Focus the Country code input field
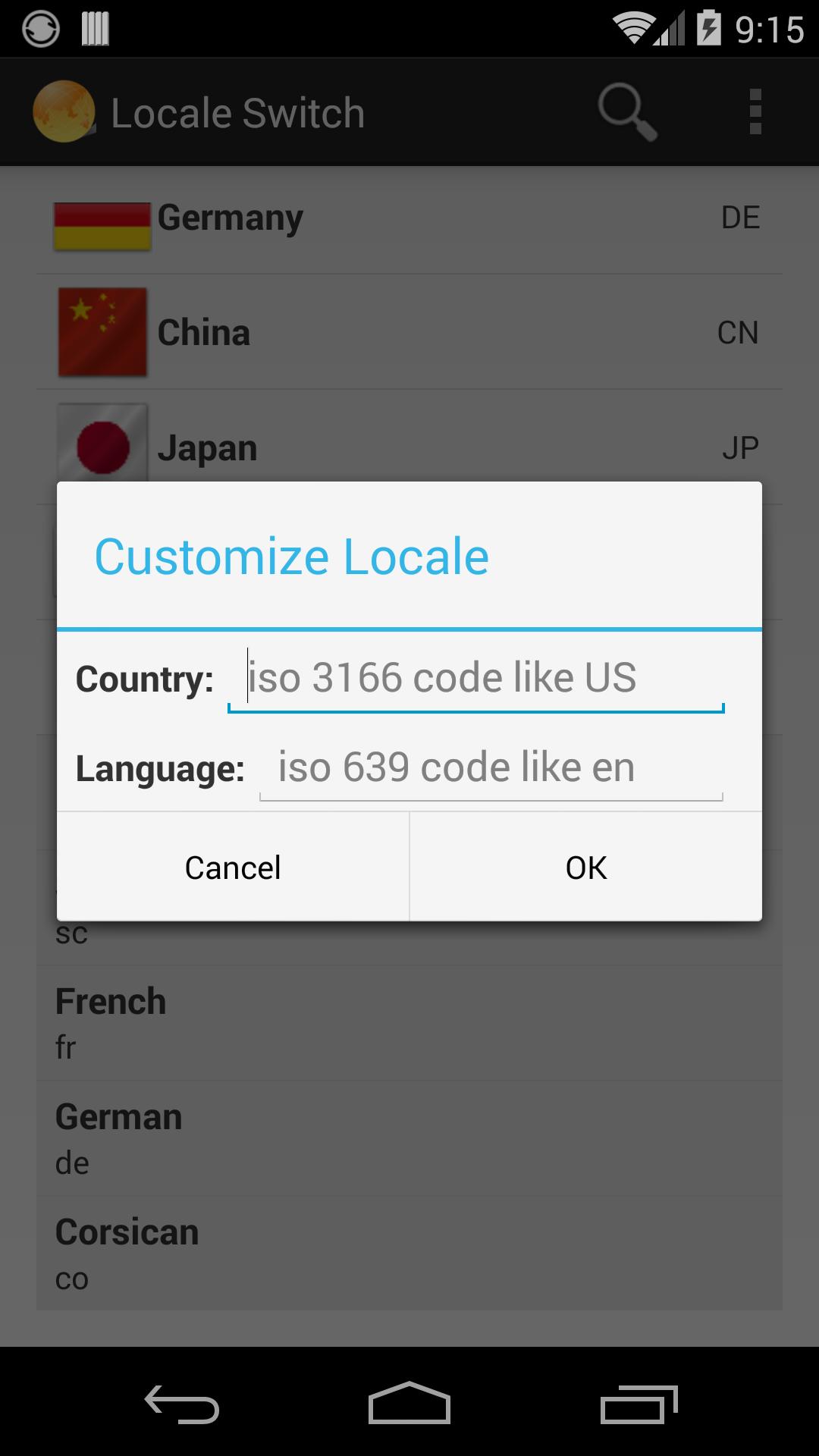Viewport: 819px width, 1456px height. coord(475,678)
